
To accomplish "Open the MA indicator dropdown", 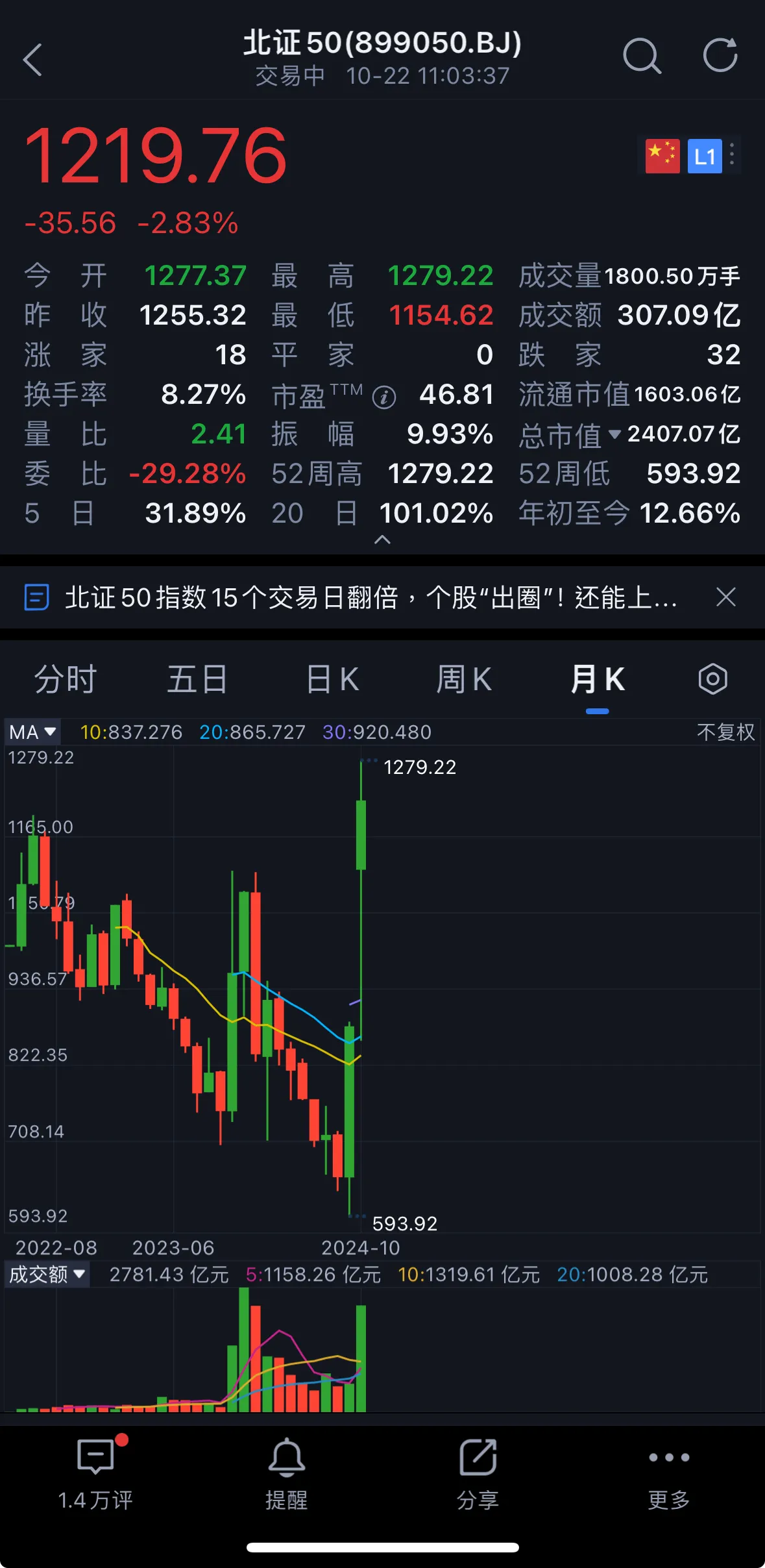I will coord(32,732).
